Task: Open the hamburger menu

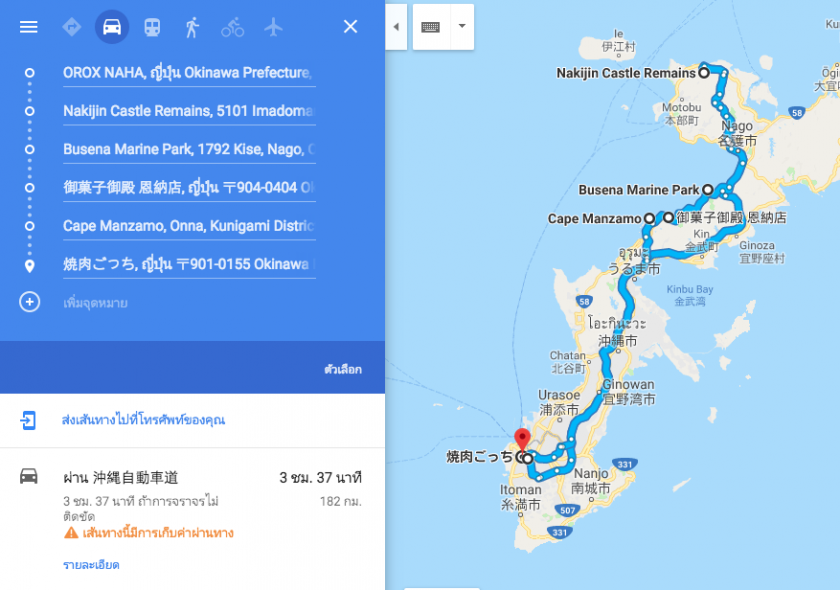Action: 29,27
